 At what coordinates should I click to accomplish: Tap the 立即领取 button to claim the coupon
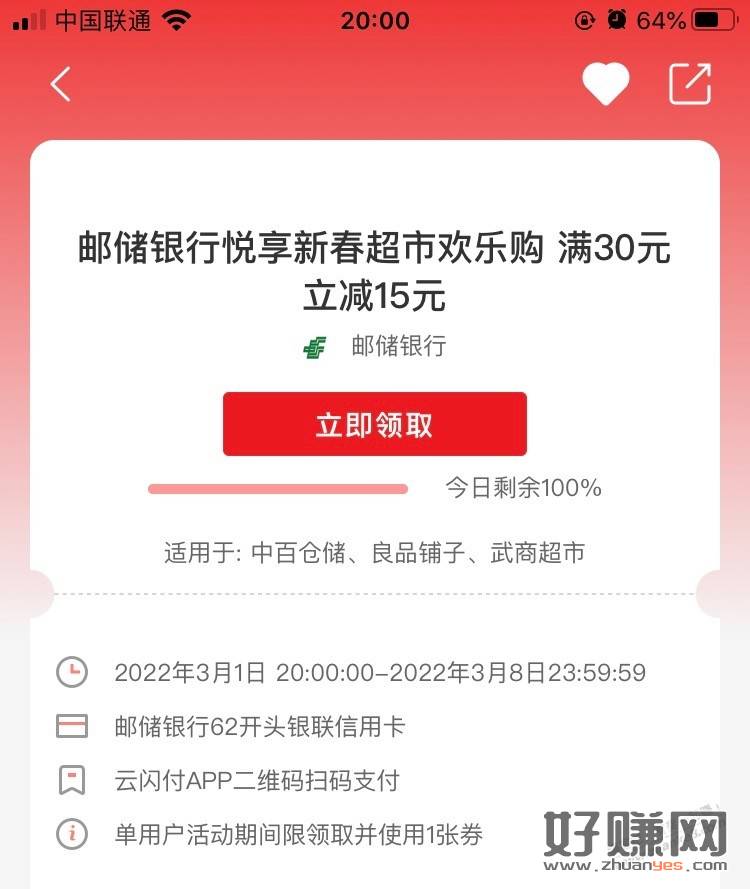point(375,424)
